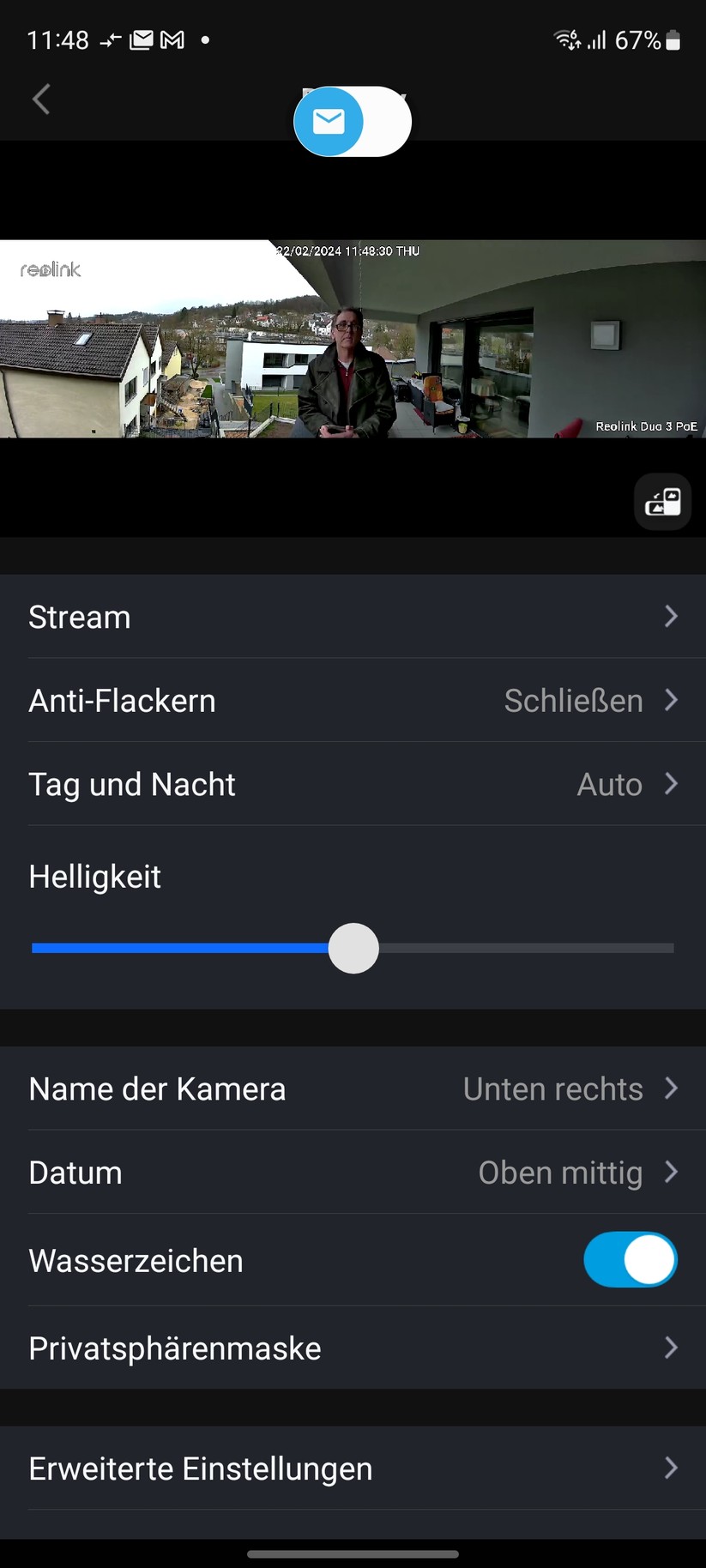Open Erweiterte Einstellungen
Image resolution: width=706 pixels, height=1568 pixels.
353,1468
